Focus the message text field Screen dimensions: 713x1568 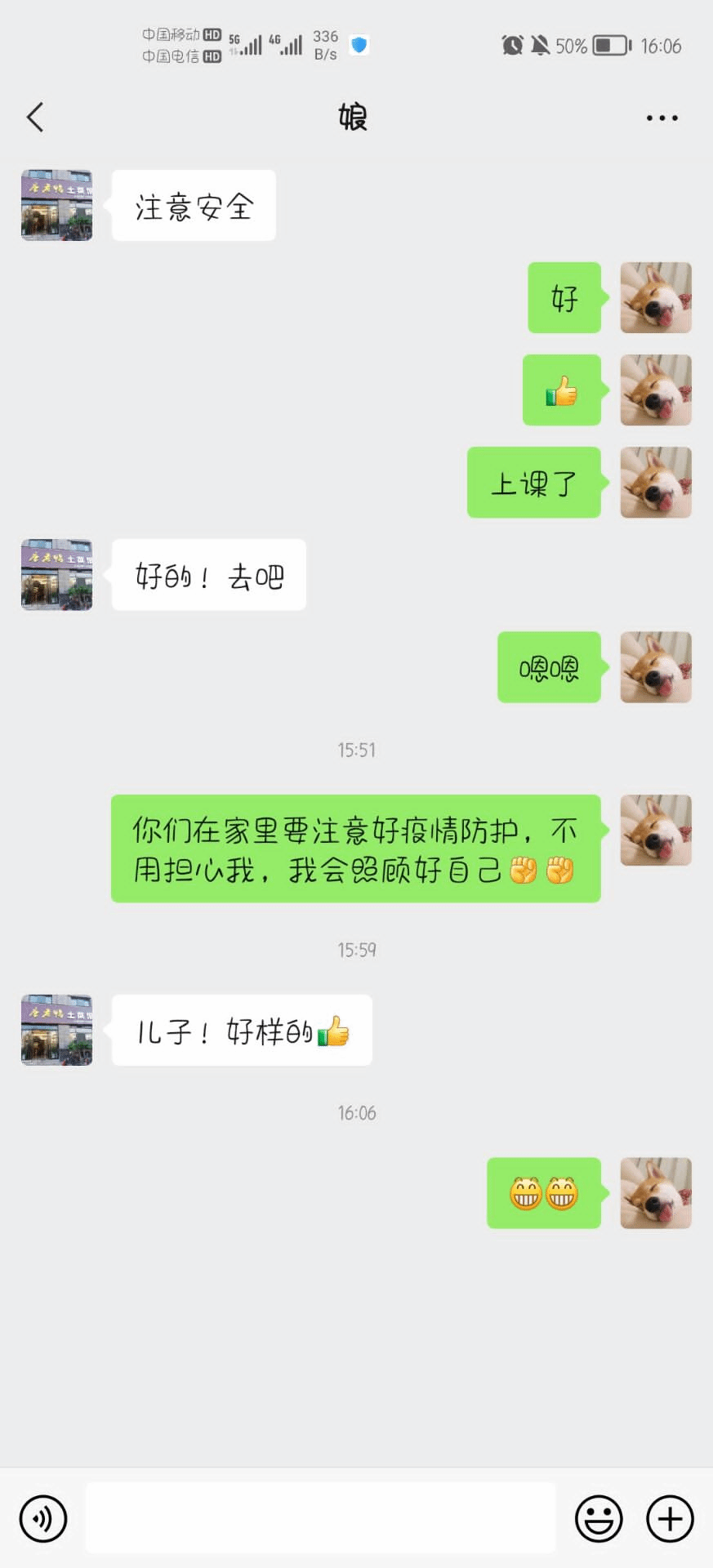320,1519
